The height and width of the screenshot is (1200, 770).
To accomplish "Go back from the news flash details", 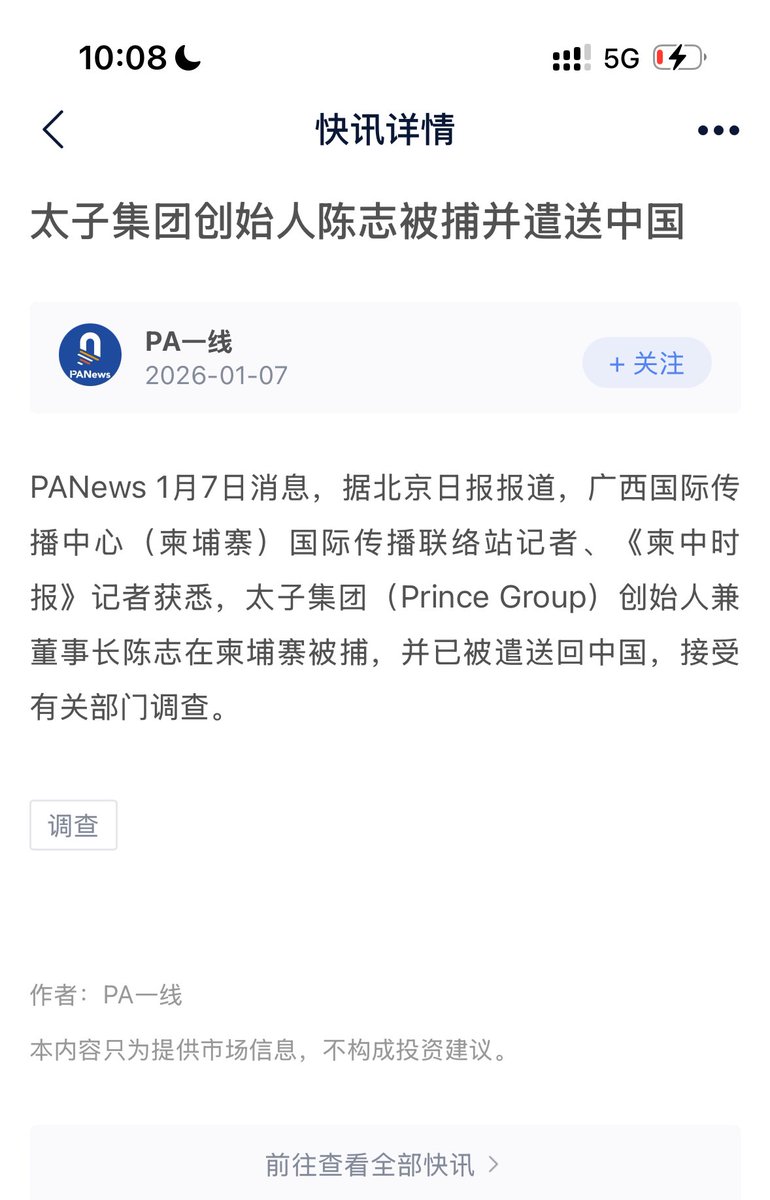I will coord(54,130).
